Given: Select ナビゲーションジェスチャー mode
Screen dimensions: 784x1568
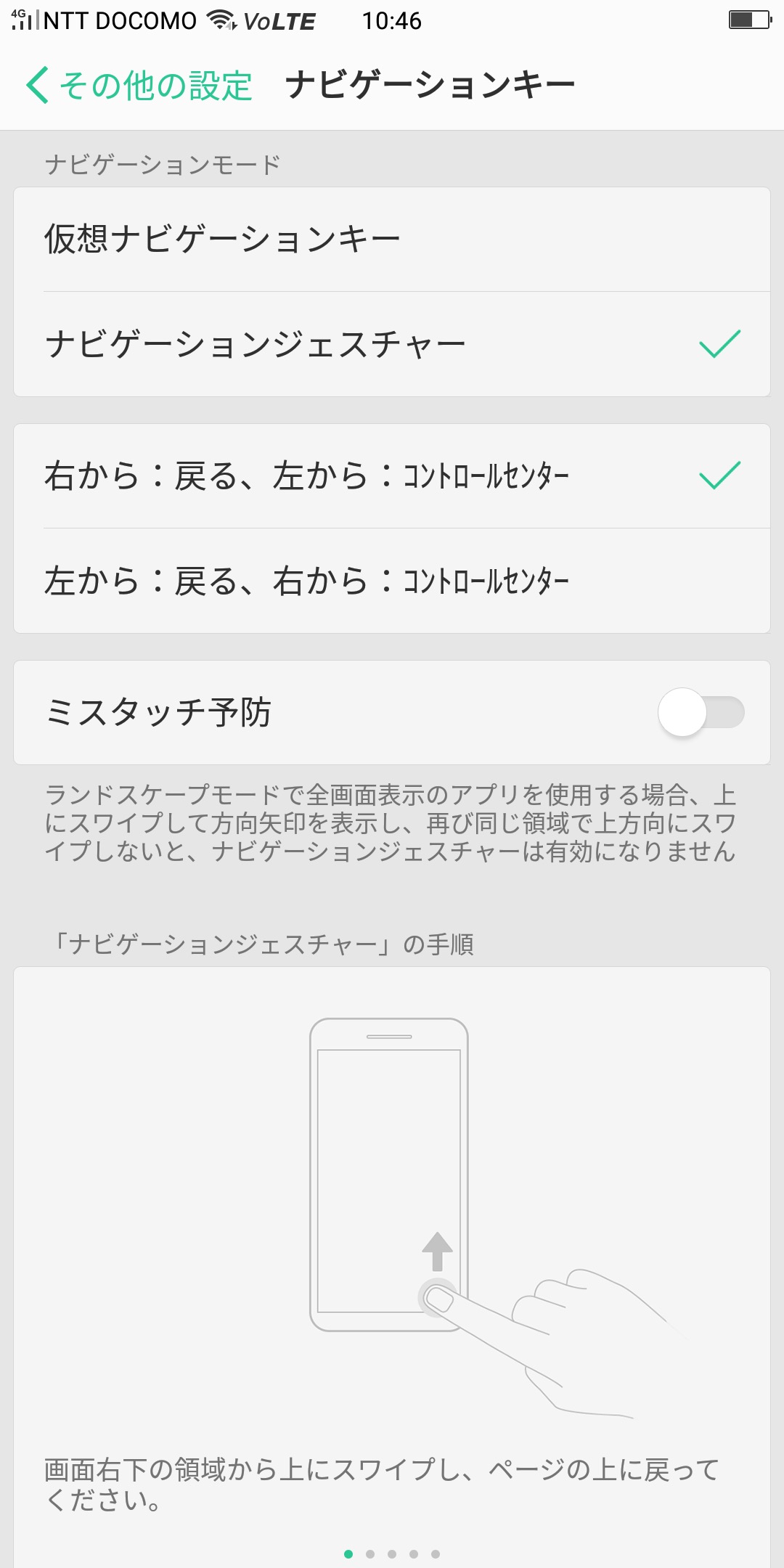Looking at the screenshot, I should pyautogui.click(x=392, y=344).
